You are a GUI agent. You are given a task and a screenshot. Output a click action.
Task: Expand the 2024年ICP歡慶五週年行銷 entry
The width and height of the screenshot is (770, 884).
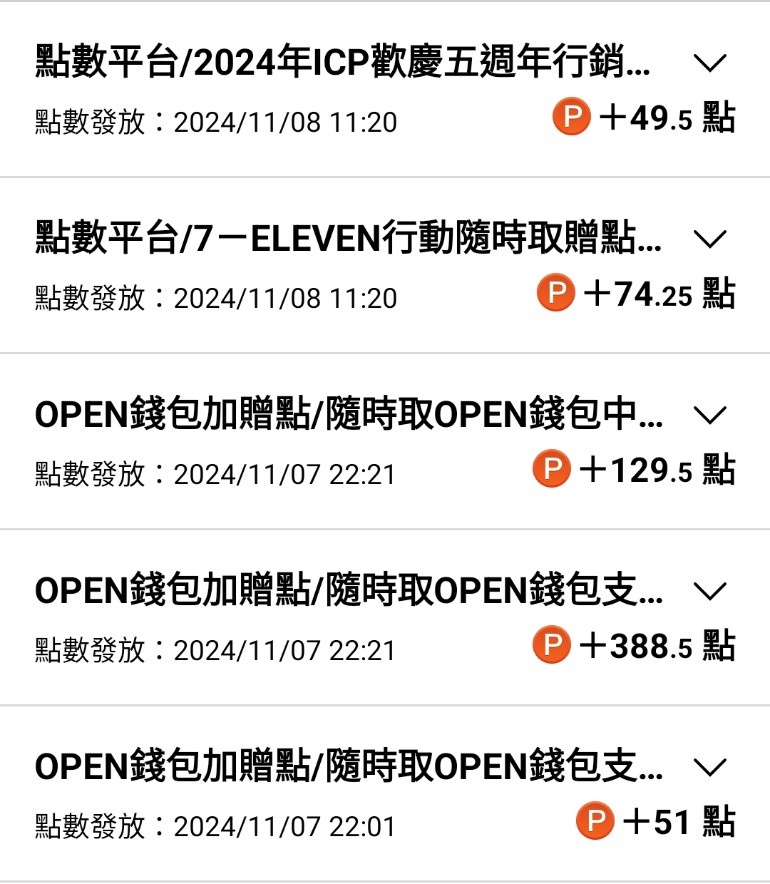point(709,63)
